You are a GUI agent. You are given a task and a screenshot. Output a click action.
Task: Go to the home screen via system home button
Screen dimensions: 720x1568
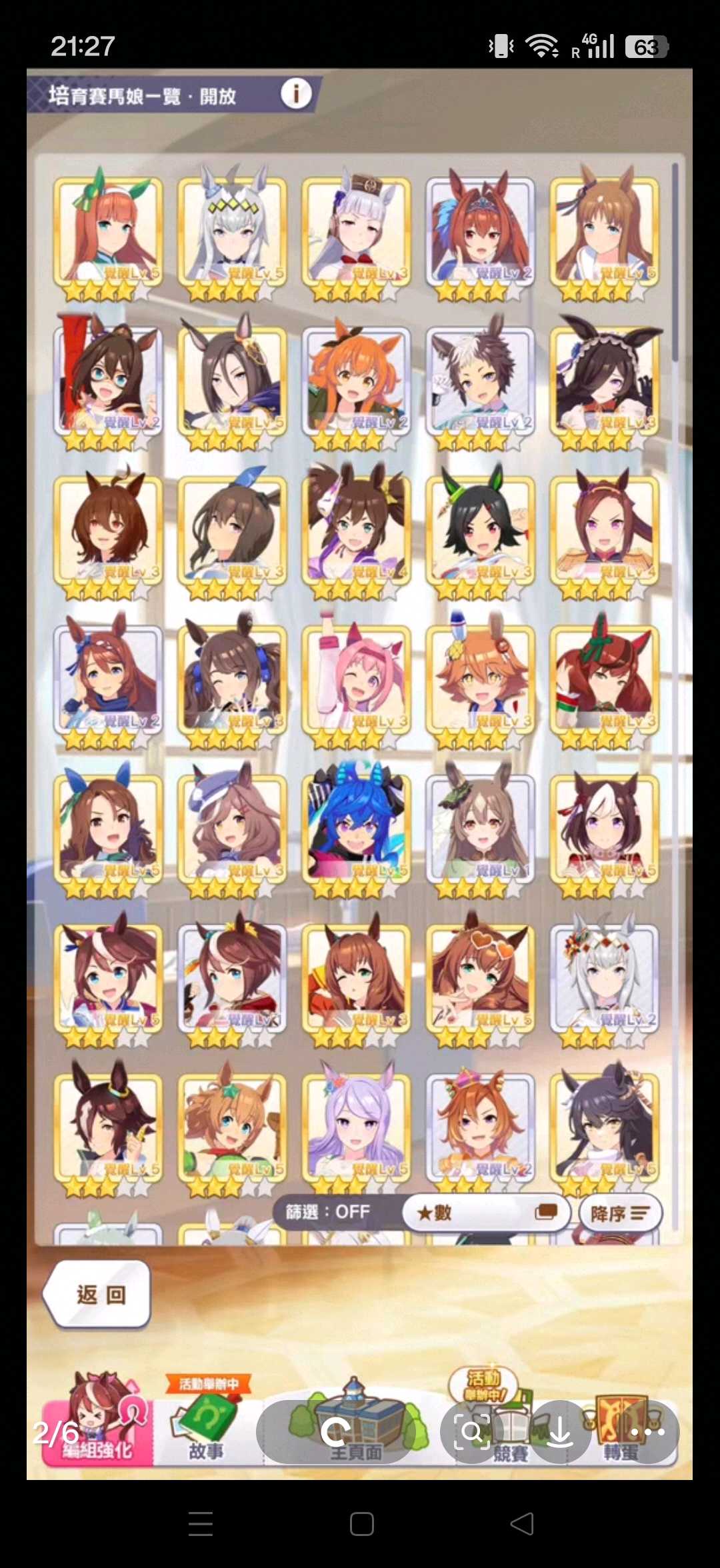coord(361,1524)
